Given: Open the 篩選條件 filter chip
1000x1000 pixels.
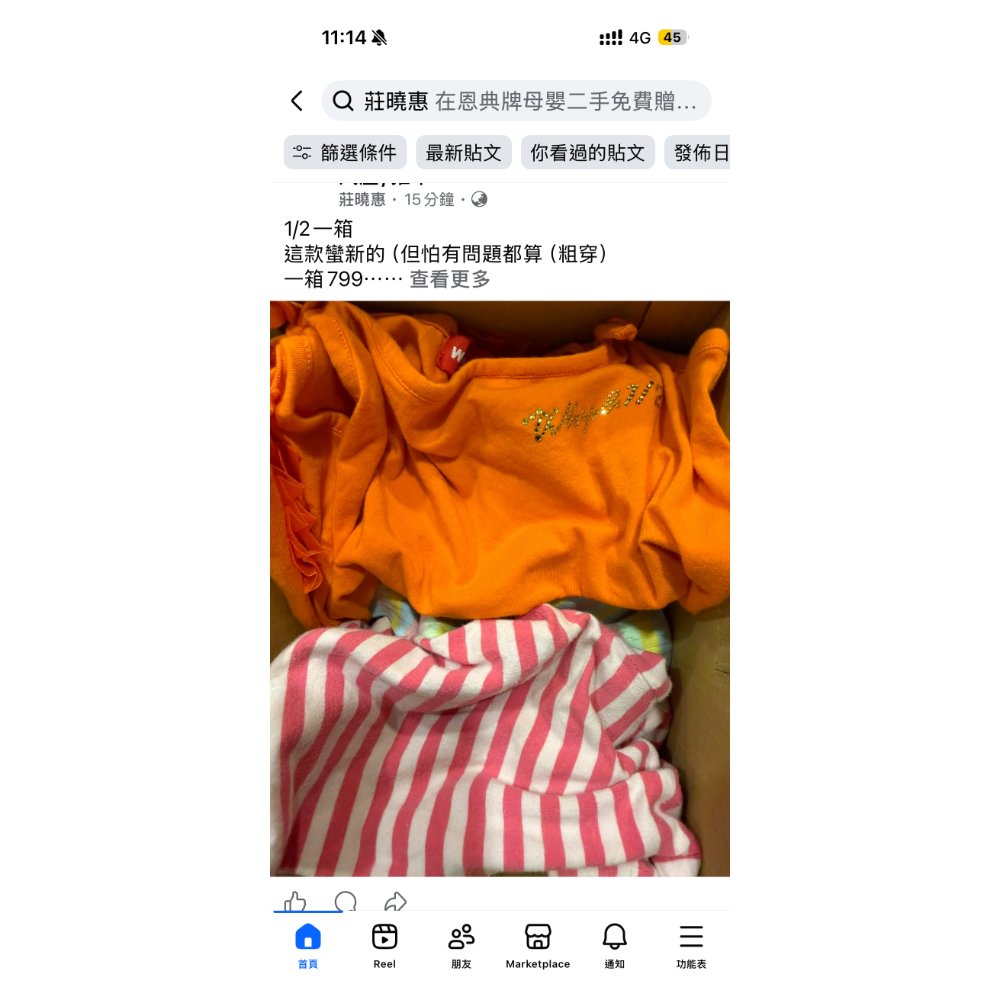Looking at the screenshot, I should coord(345,153).
